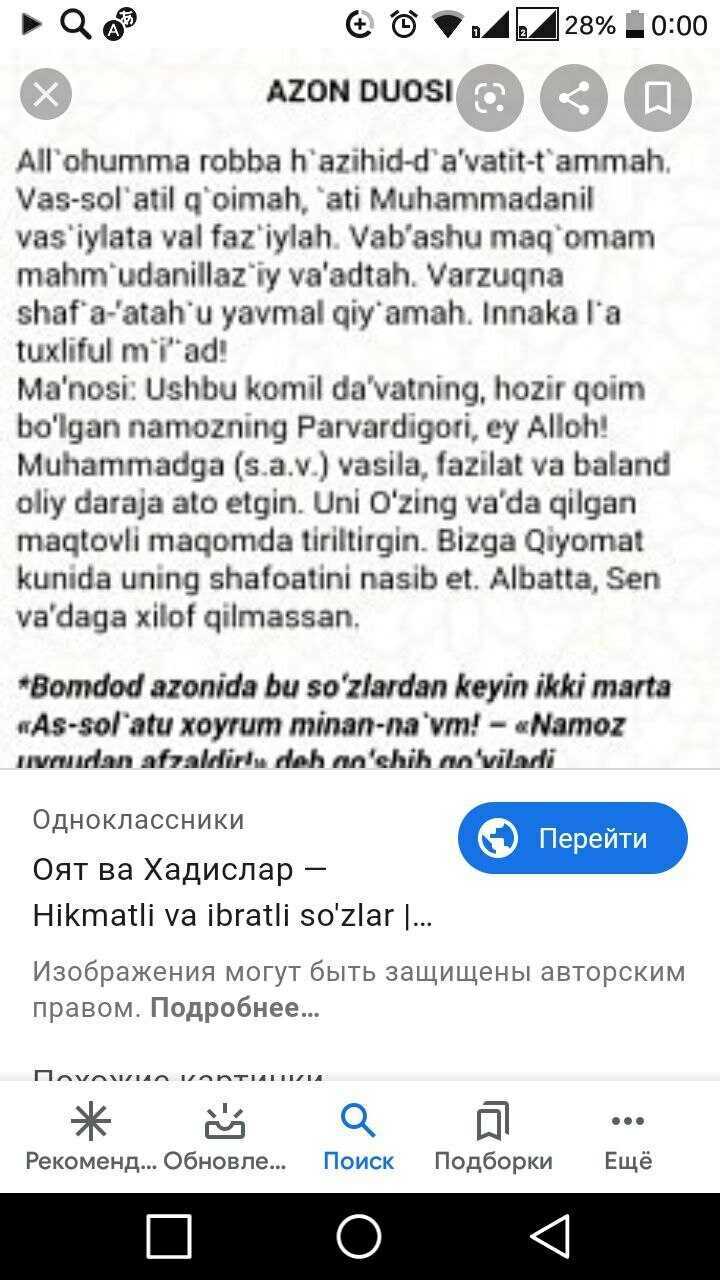Share this image

click(x=573, y=97)
